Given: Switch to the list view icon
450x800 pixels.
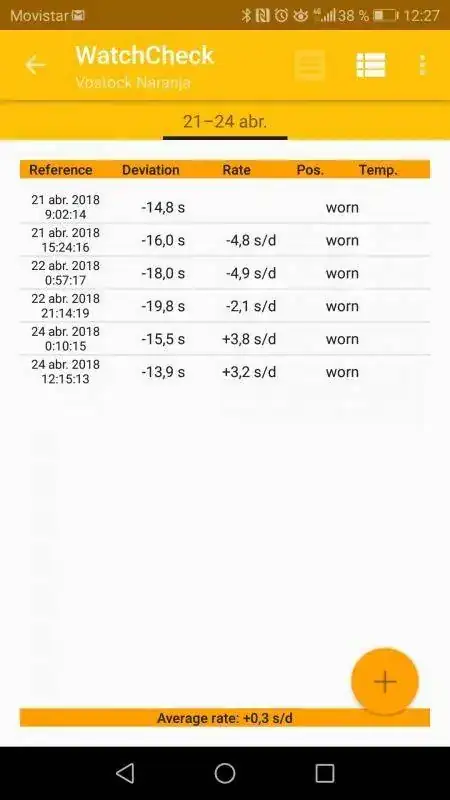Looking at the screenshot, I should (x=371, y=65).
